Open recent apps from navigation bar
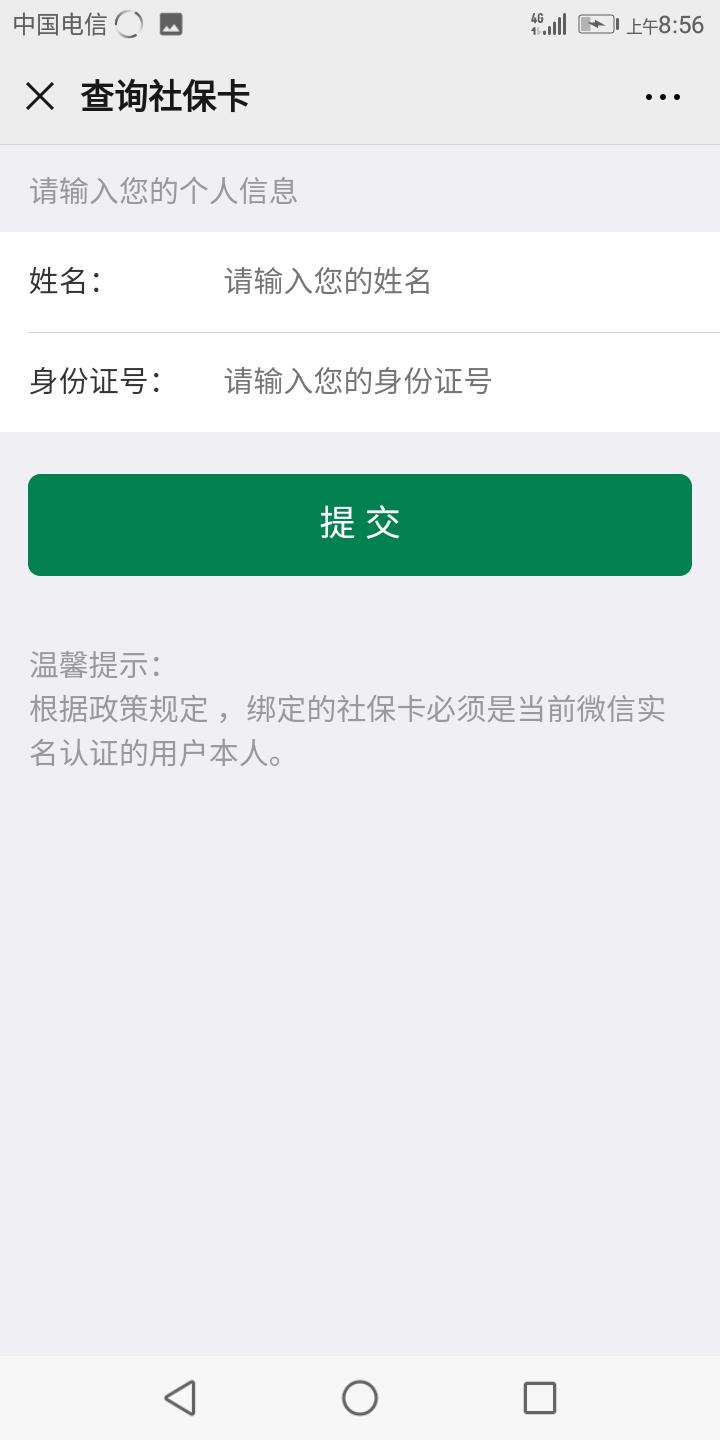The width and height of the screenshot is (720, 1440). click(x=540, y=1398)
